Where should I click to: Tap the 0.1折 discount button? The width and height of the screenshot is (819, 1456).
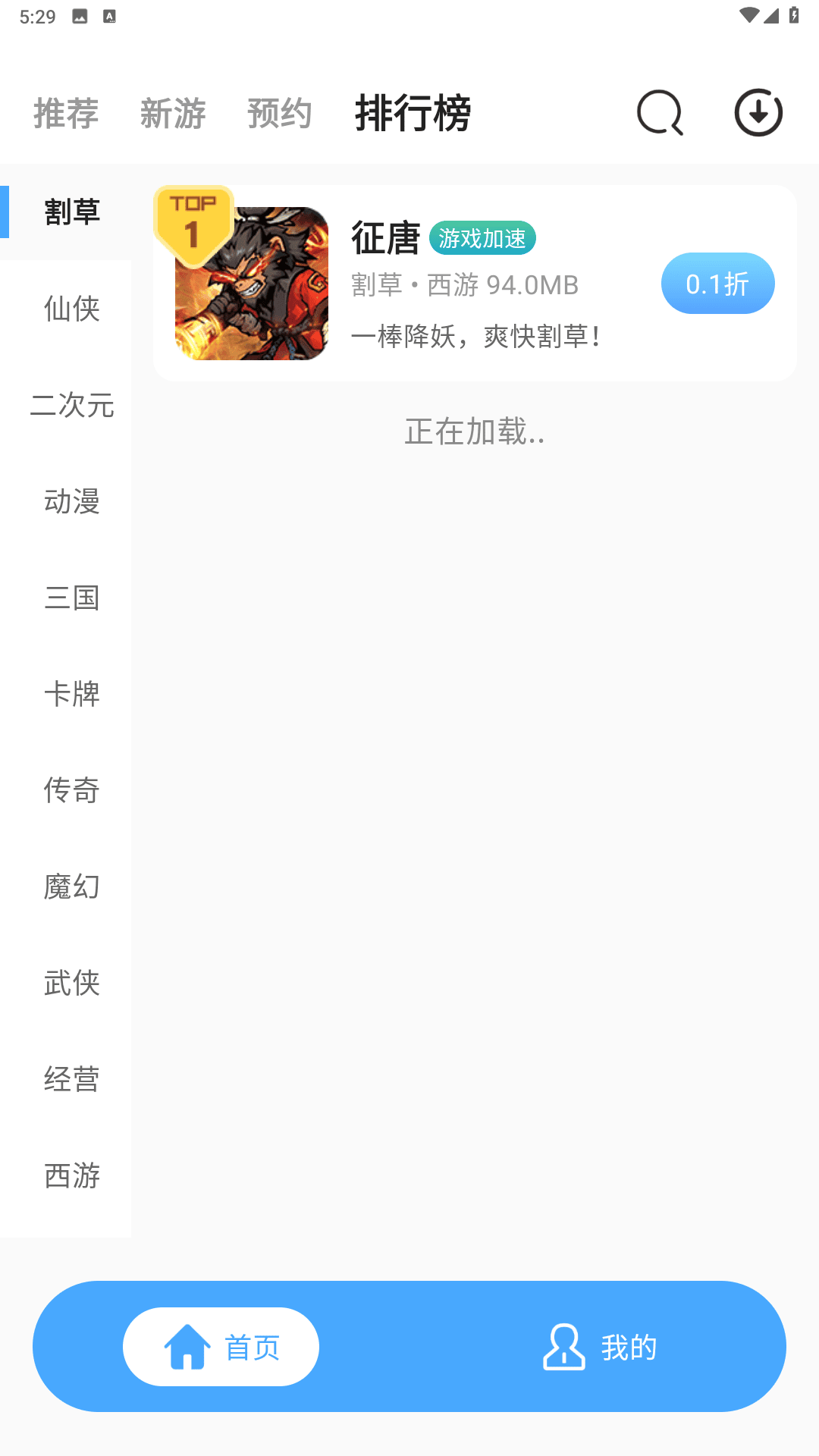(717, 283)
